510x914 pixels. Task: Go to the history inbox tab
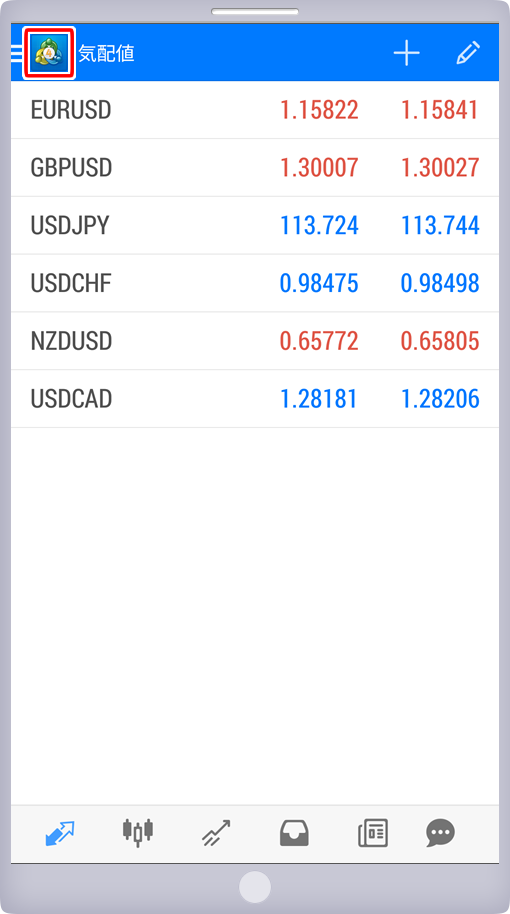tap(294, 834)
